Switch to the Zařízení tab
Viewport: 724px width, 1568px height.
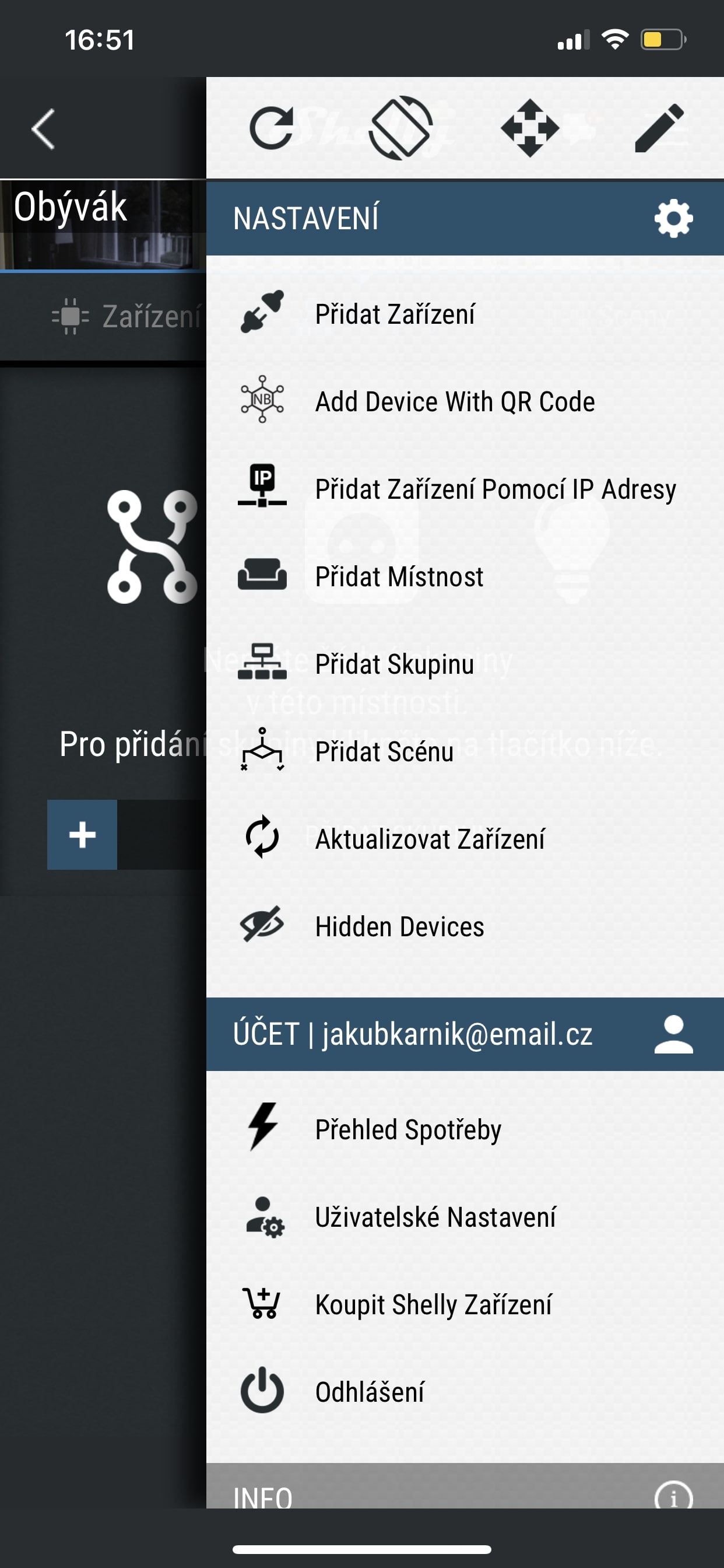(127, 316)
